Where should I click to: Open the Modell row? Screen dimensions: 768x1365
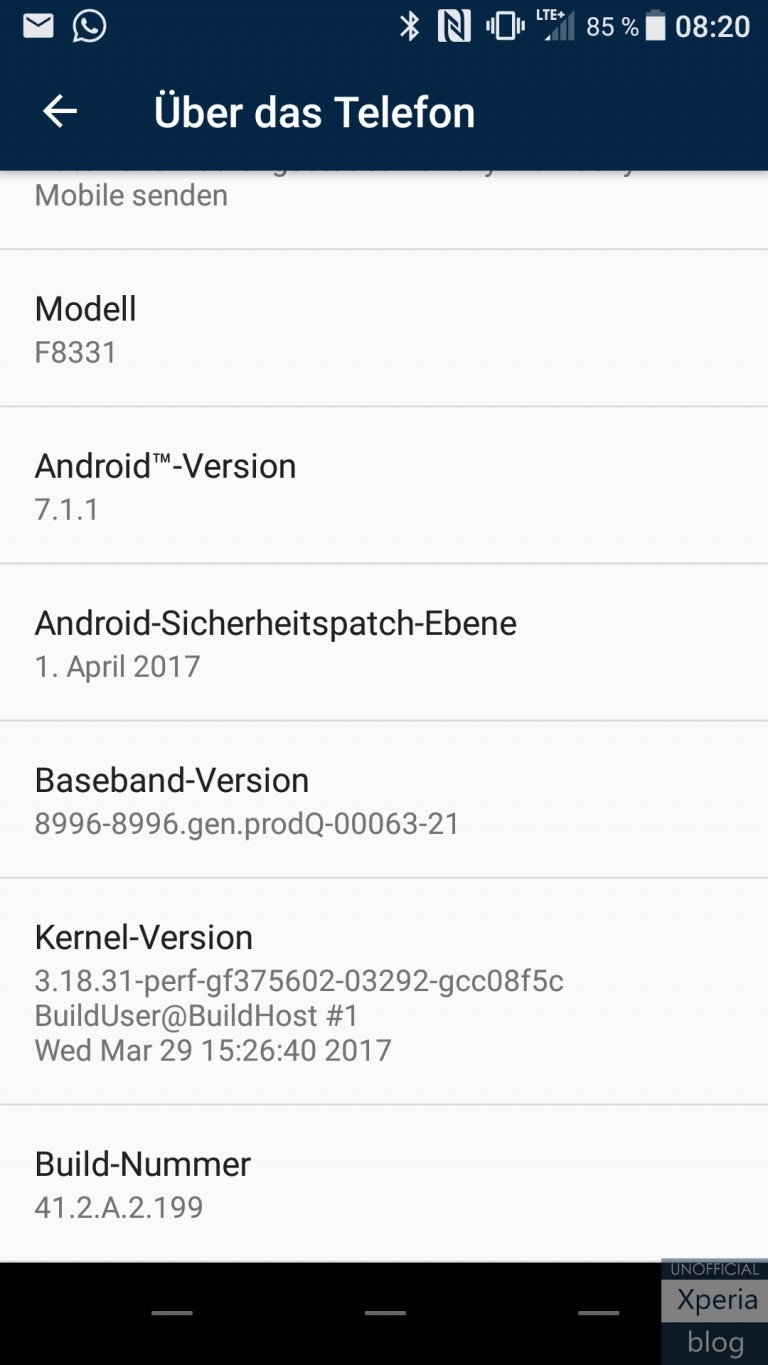tap(384, 328)
